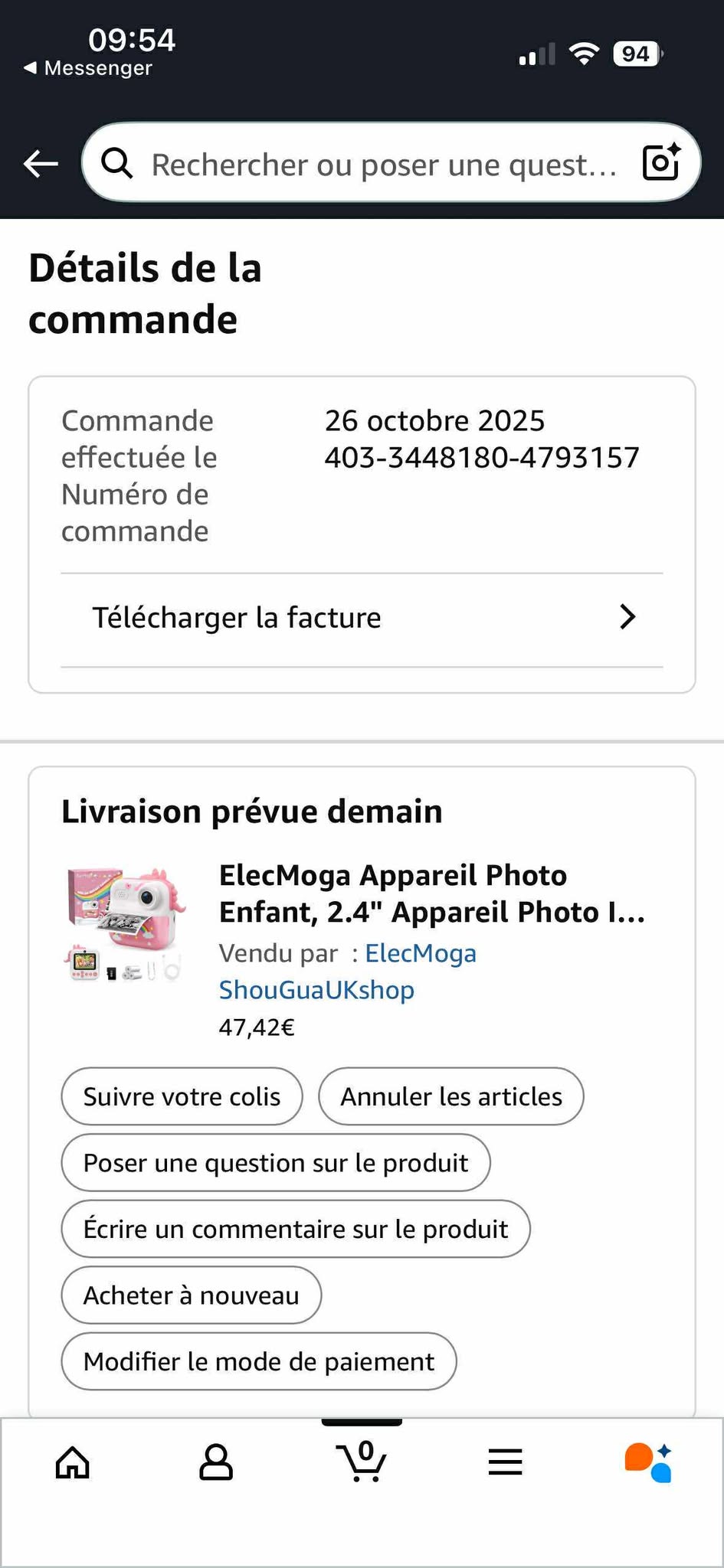Open the hamburger menu tab
Image resolution: width=724 pixels, height=1568 pixels.
(x=506, y=1462)
